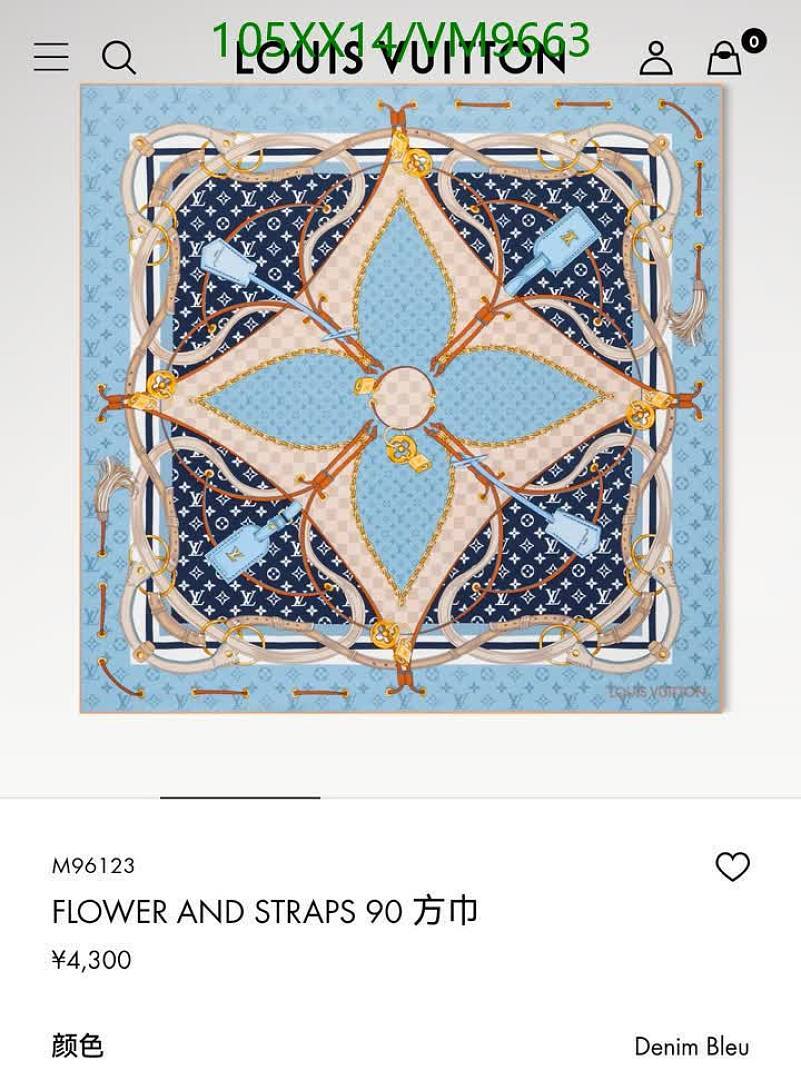Sign in via the person silhouette icon

pos(657,58)
